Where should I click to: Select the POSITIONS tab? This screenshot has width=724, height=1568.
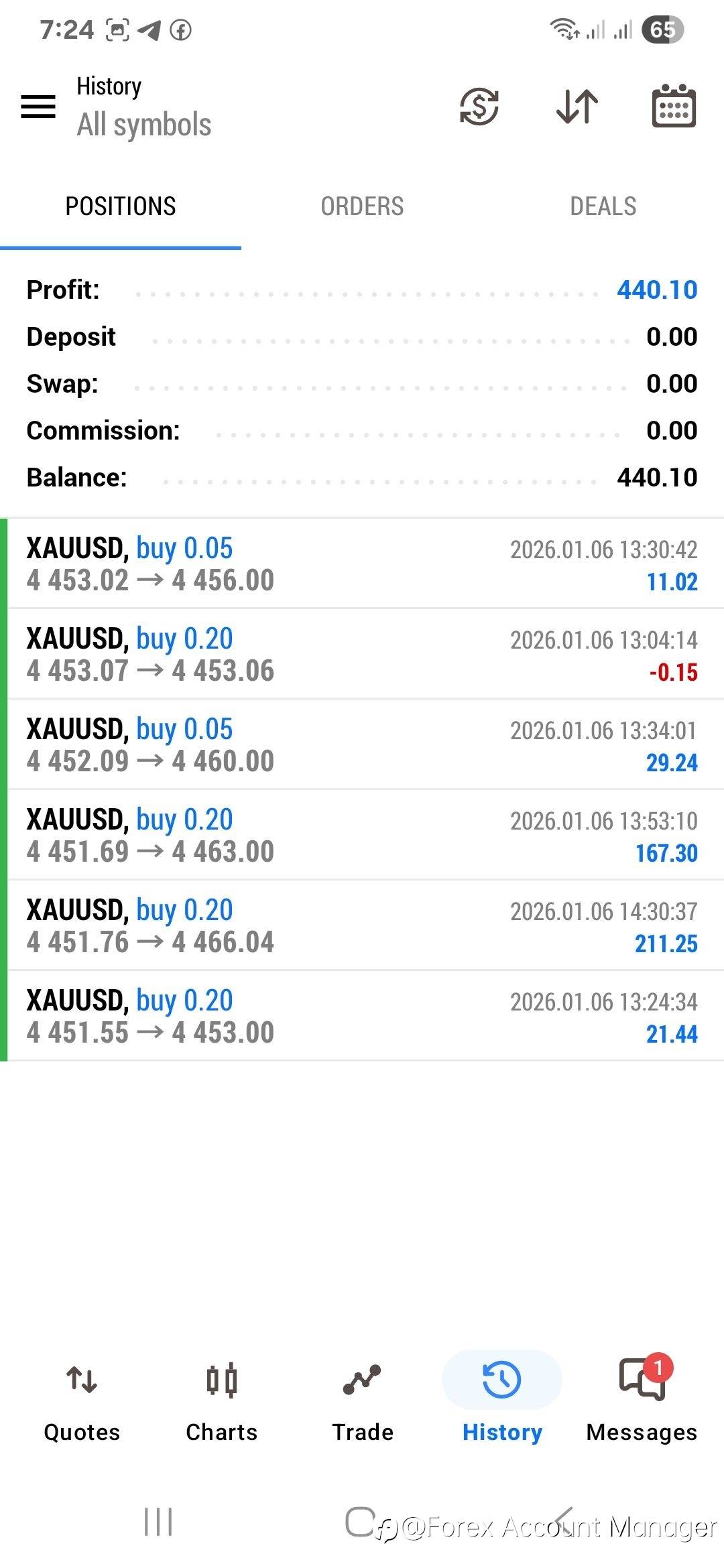pyautogui.click(x=121, y=206)
